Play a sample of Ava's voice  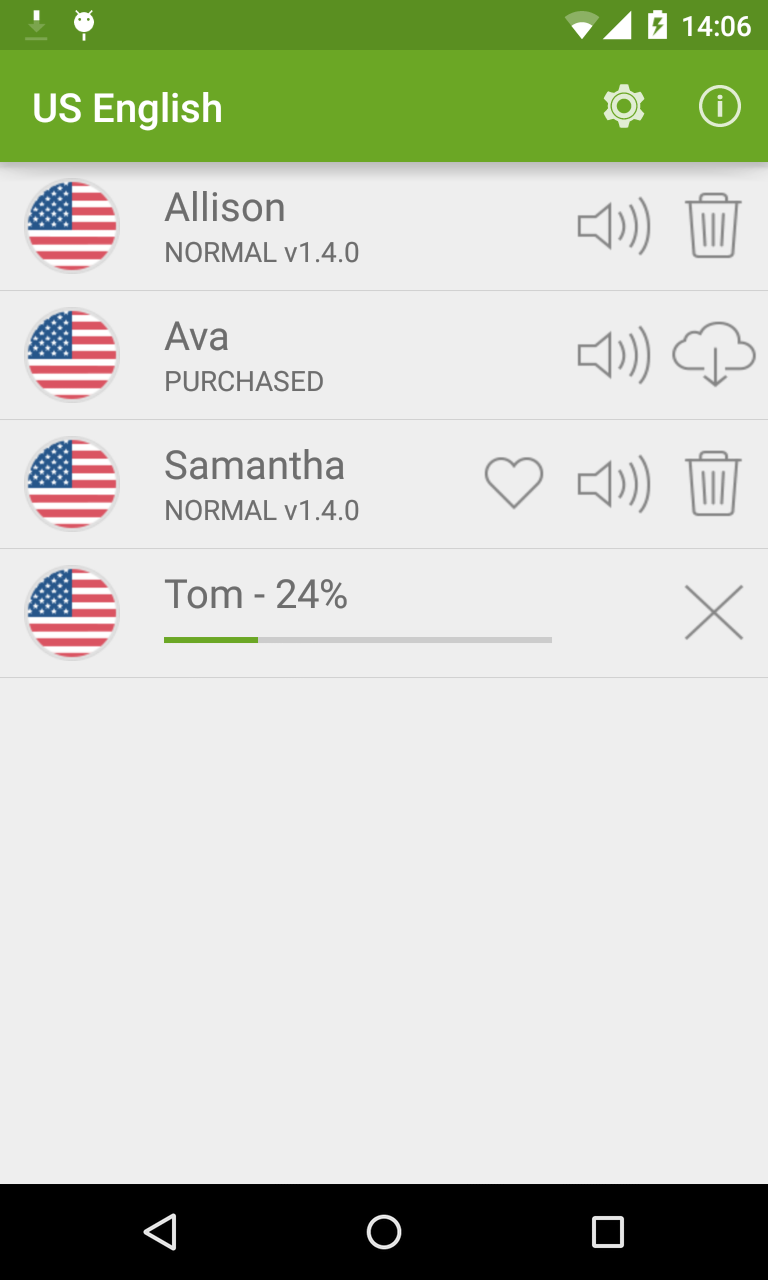pyautogui.click(x=613, y=356)
